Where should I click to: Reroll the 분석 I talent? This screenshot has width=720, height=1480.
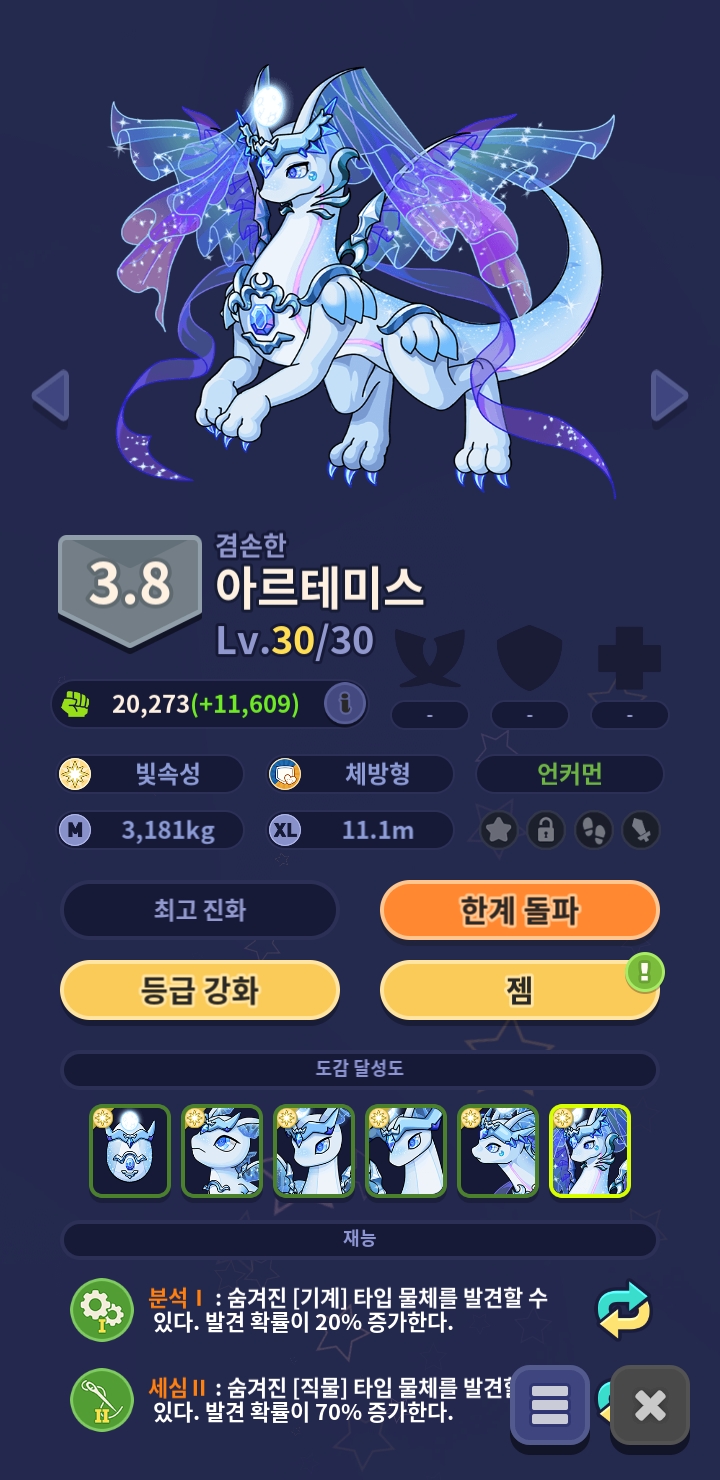tap(624, 1310)
